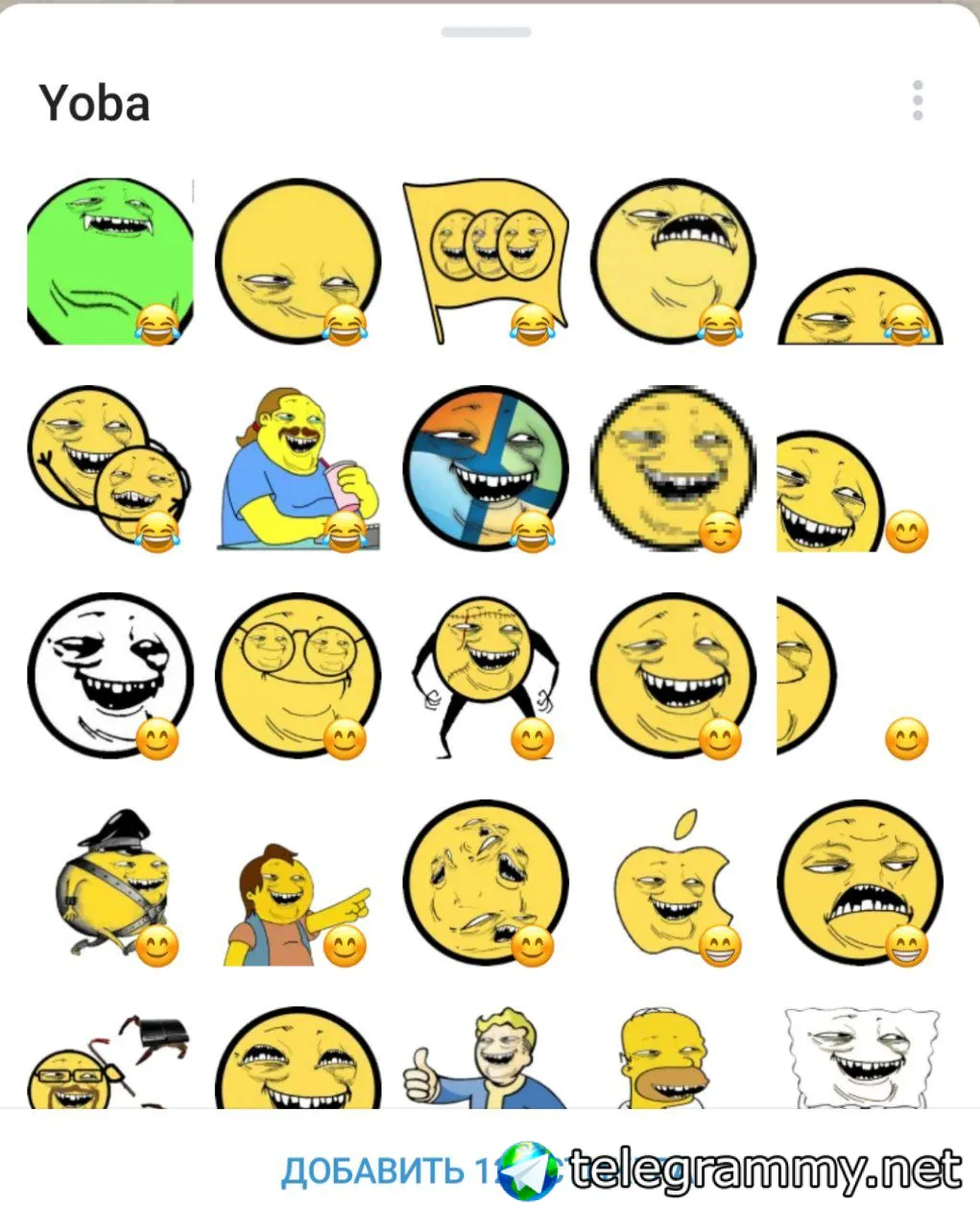Tap the black-and-white Yoba face sticker
Image resolution: width=980 pixels, height=1229 pixels.
pyautogui.click(x=109, y=675)
